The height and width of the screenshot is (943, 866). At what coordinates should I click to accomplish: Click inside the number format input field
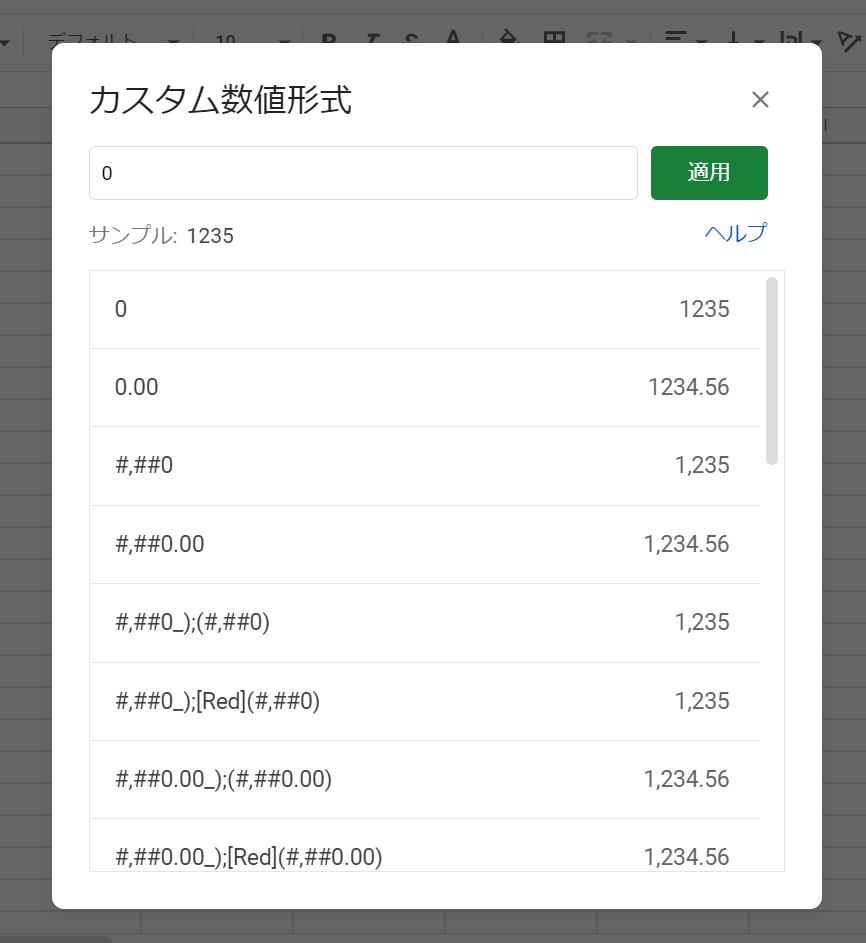363,172
